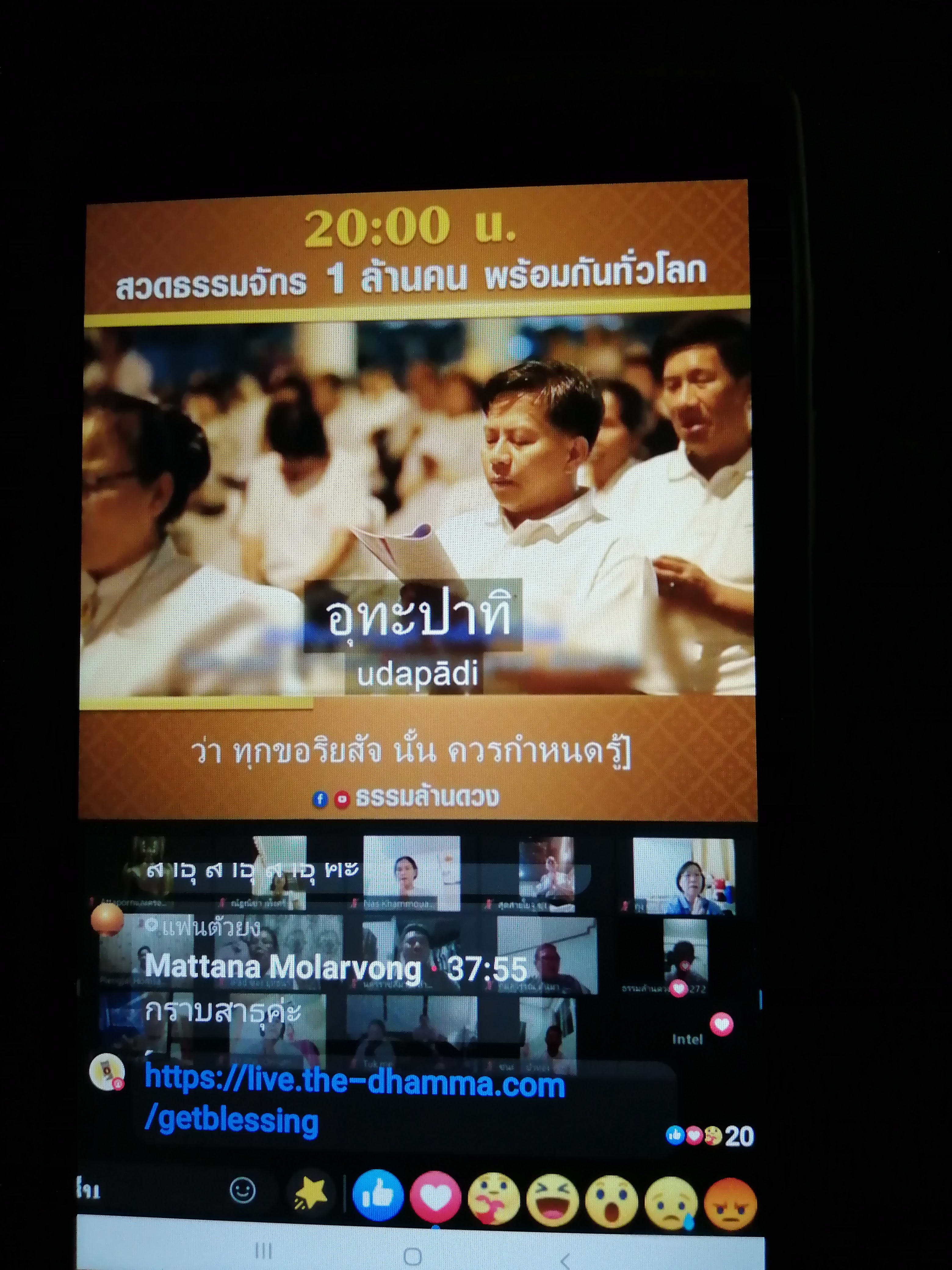The image size is (952, 1270).
Task: Send a Love heart reaction
Action: pyautogui.click(x=435, y=1197)
